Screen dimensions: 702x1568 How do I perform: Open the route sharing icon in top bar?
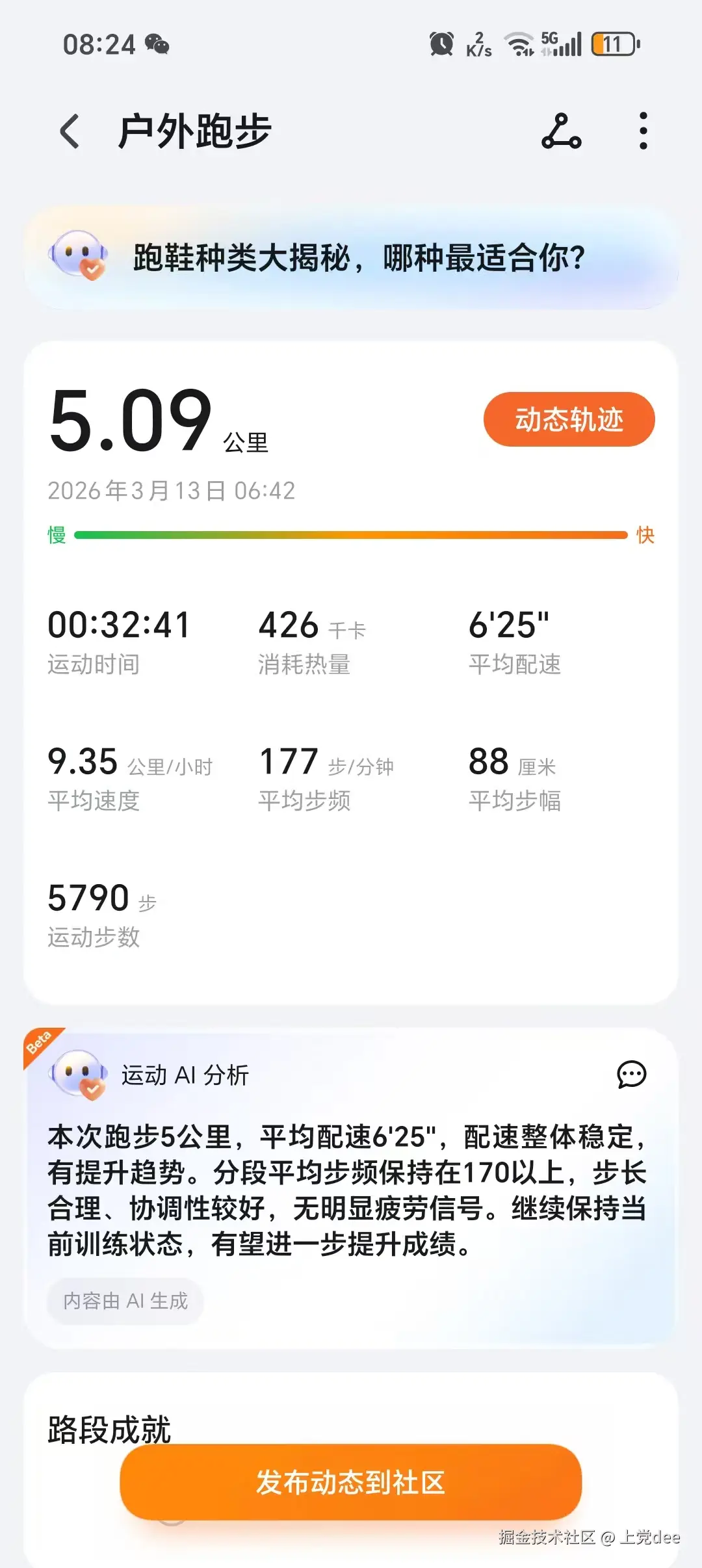click(x=560, y=130)
